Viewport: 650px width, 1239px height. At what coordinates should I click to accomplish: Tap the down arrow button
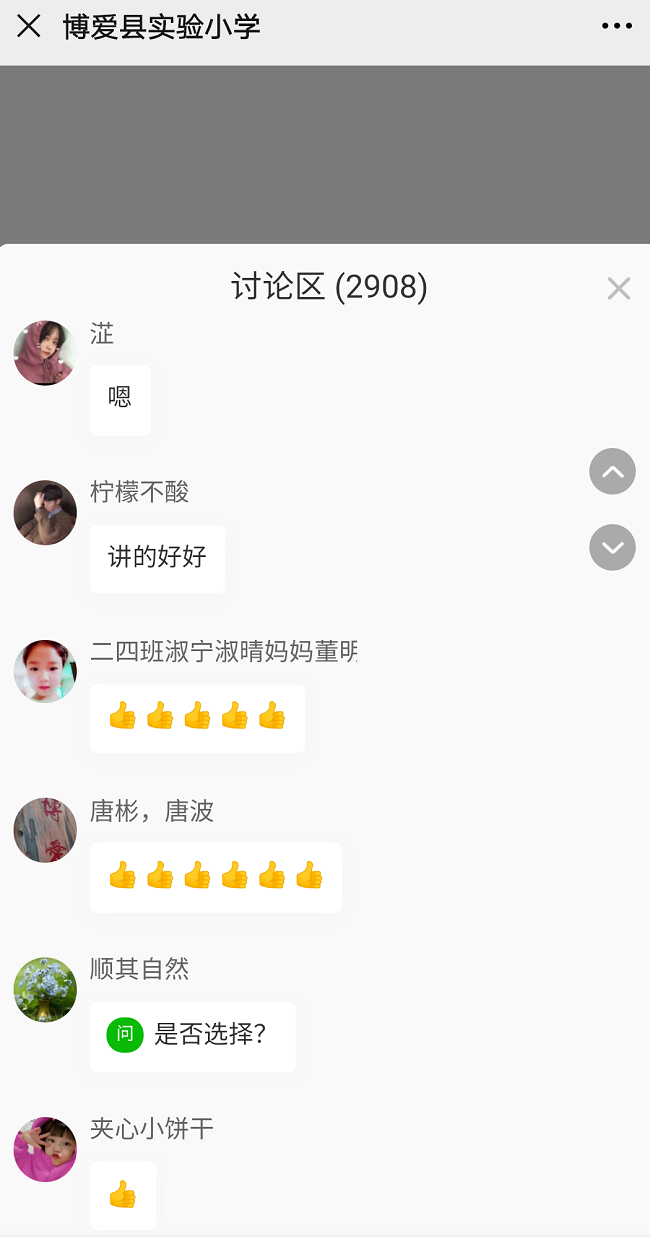click(x=612, y=547)
